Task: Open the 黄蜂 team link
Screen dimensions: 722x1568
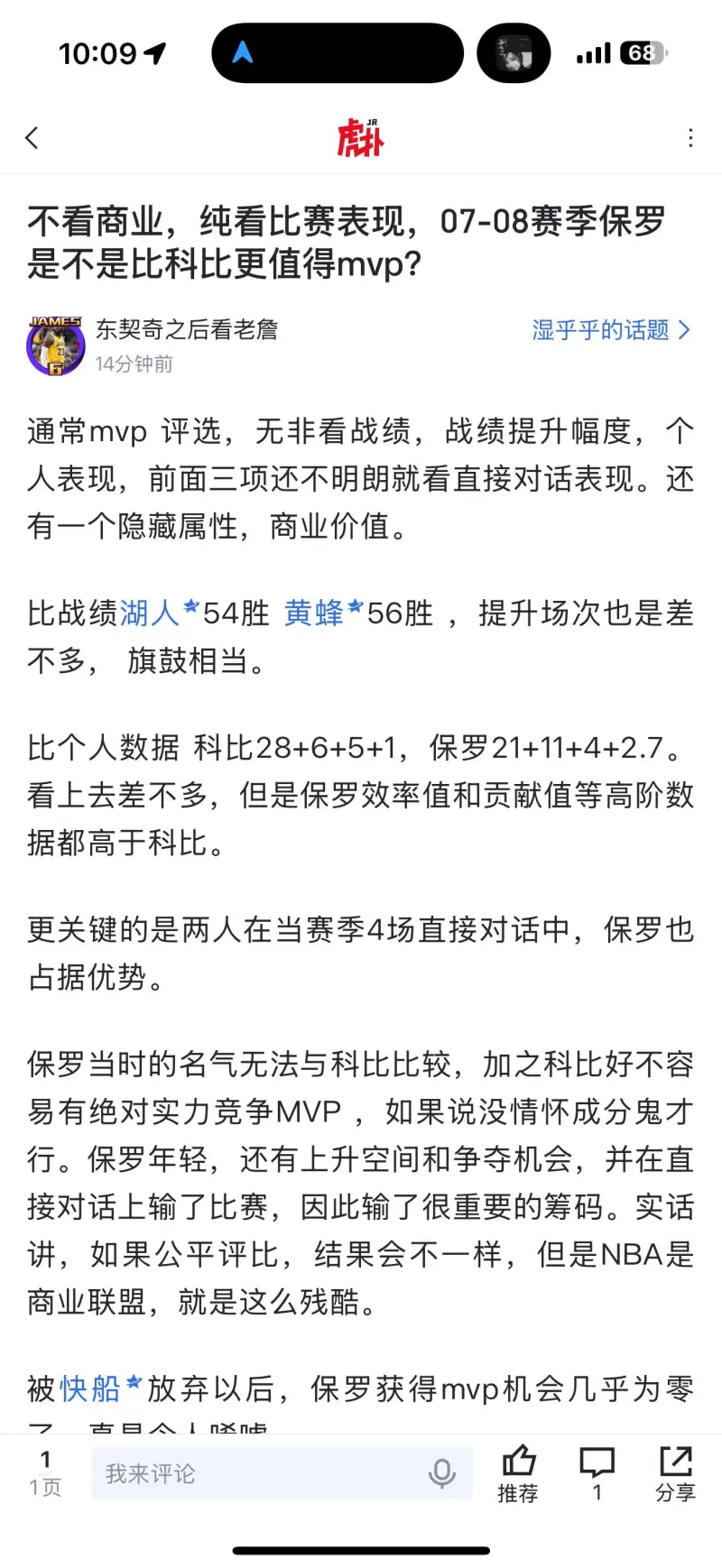Action: [314, 613]
